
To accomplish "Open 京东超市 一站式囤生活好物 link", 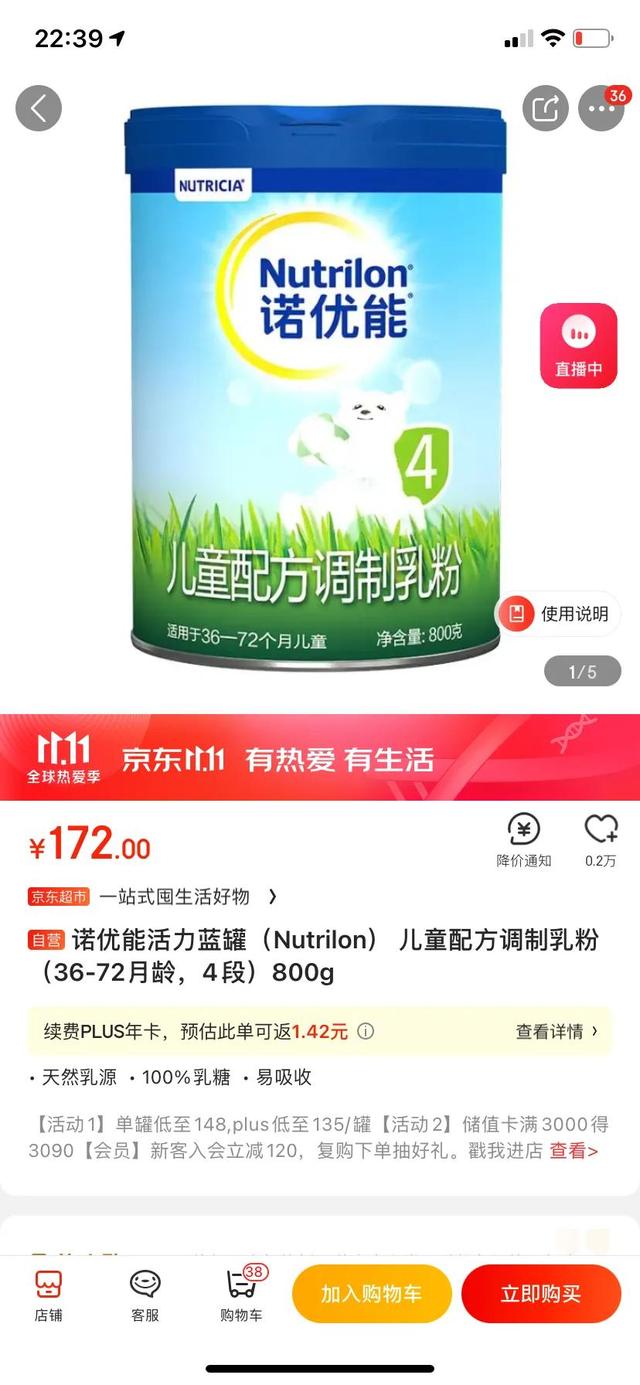I will pos(155,896).
